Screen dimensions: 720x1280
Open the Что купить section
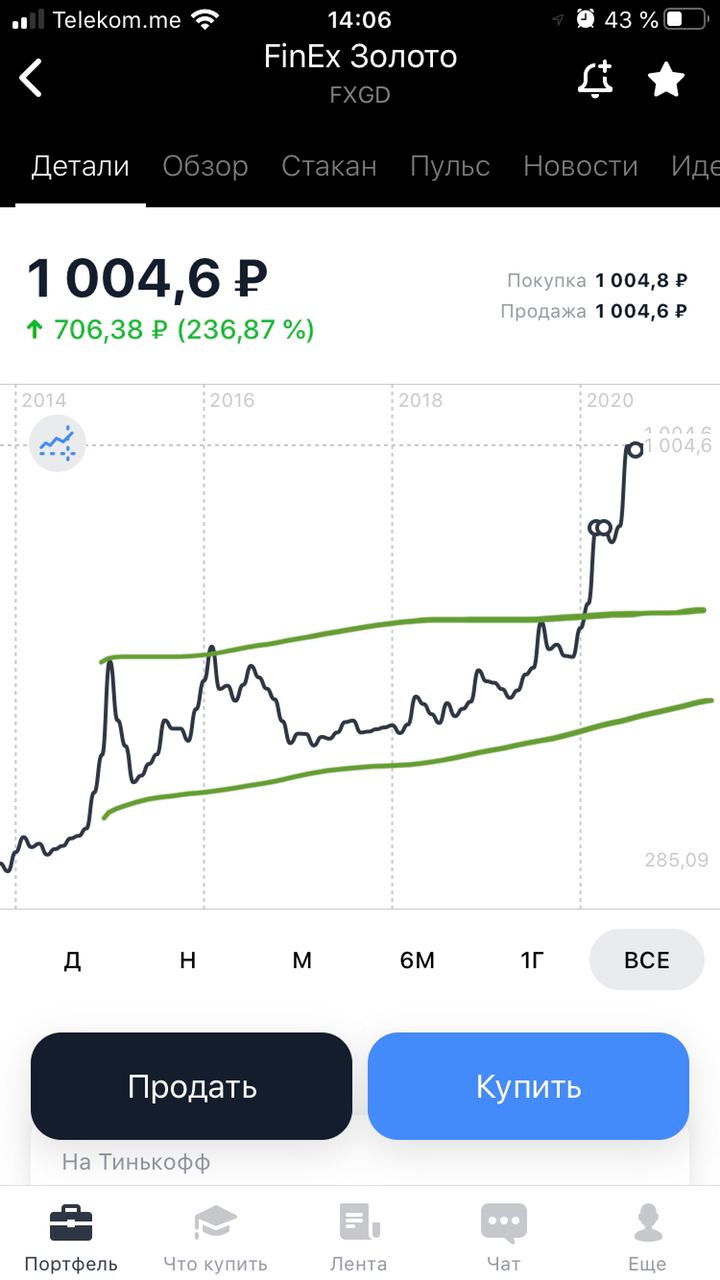215,1238
